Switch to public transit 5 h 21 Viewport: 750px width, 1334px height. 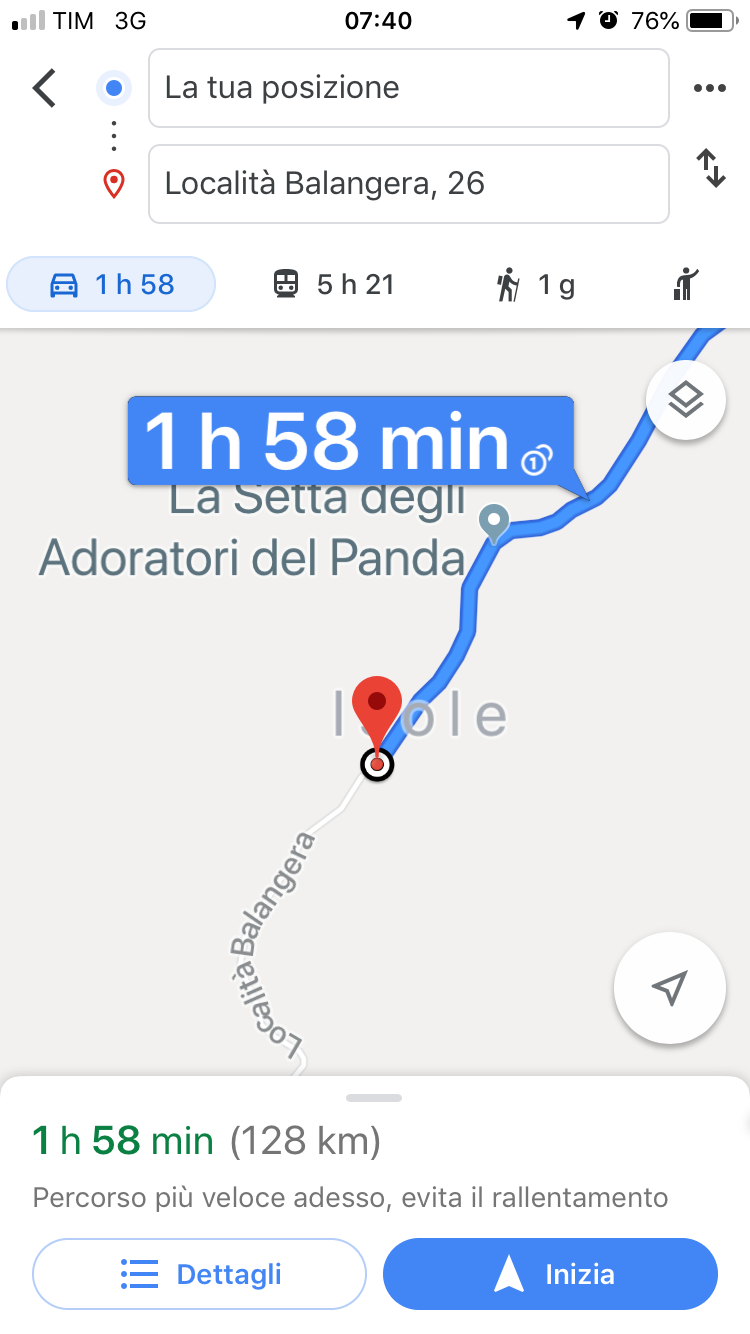click(334, 285)
